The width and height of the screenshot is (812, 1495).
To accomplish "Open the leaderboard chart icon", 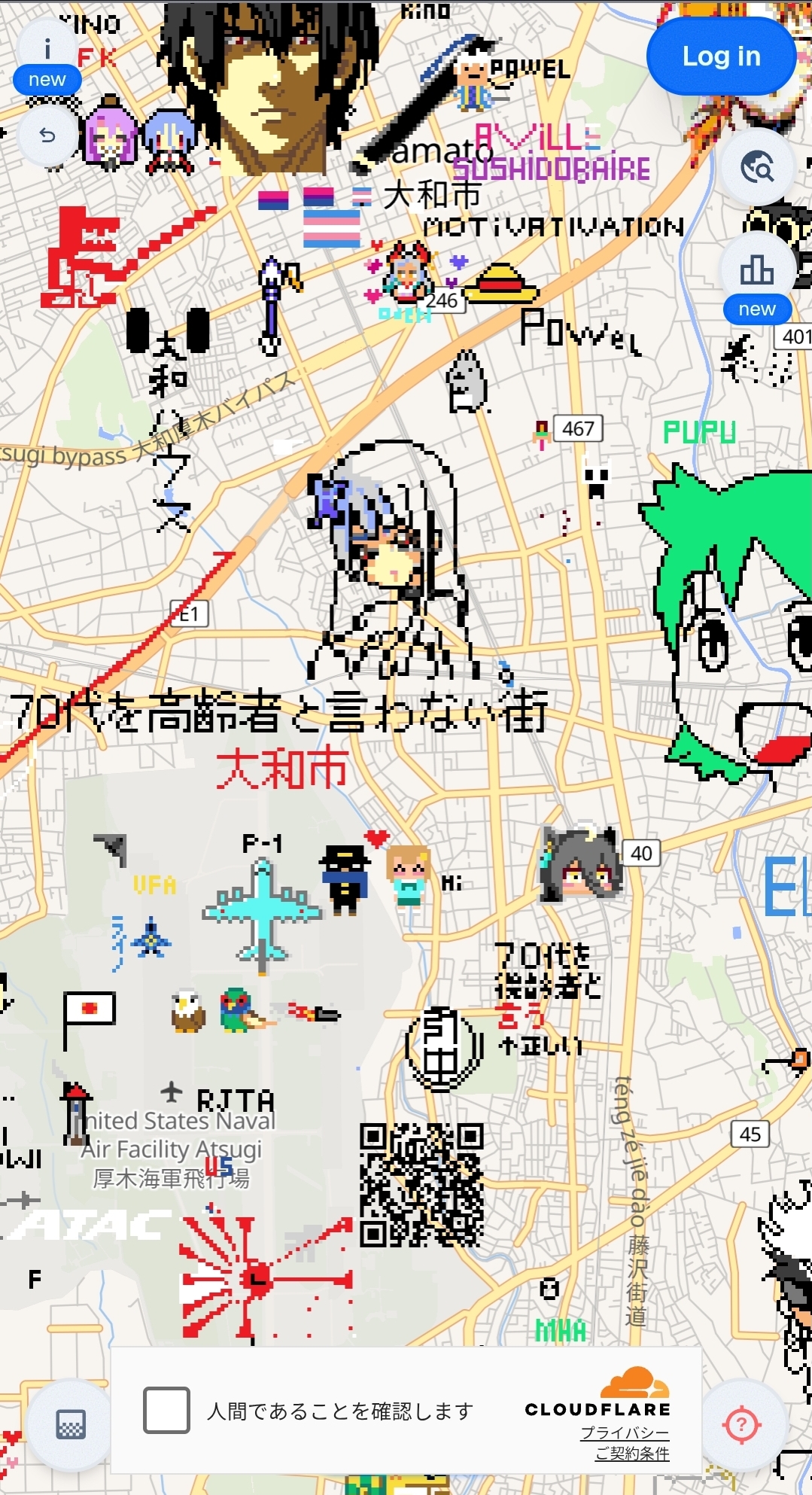I will click(x=756, y=269).
